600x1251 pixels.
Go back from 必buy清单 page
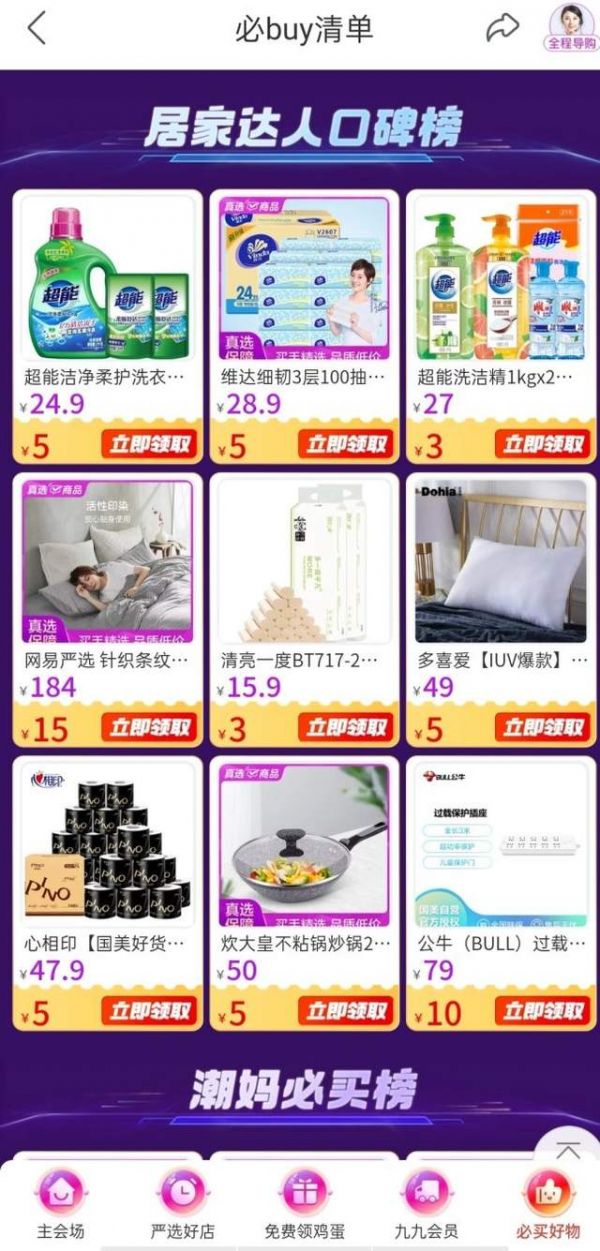[37, 29]
